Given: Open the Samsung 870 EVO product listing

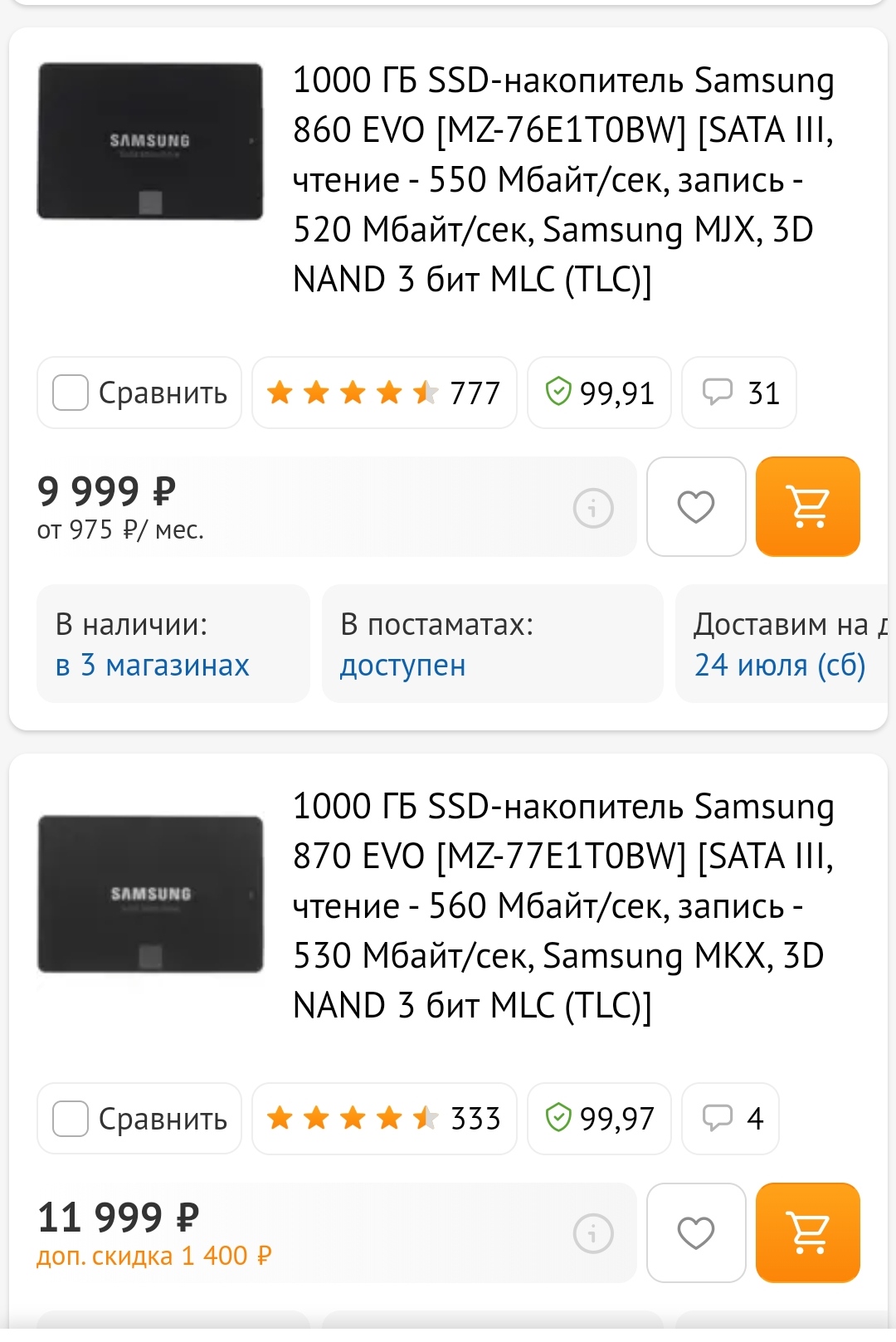Looking at the screenshot, I should pyautogui.click(x=562, y=905).
